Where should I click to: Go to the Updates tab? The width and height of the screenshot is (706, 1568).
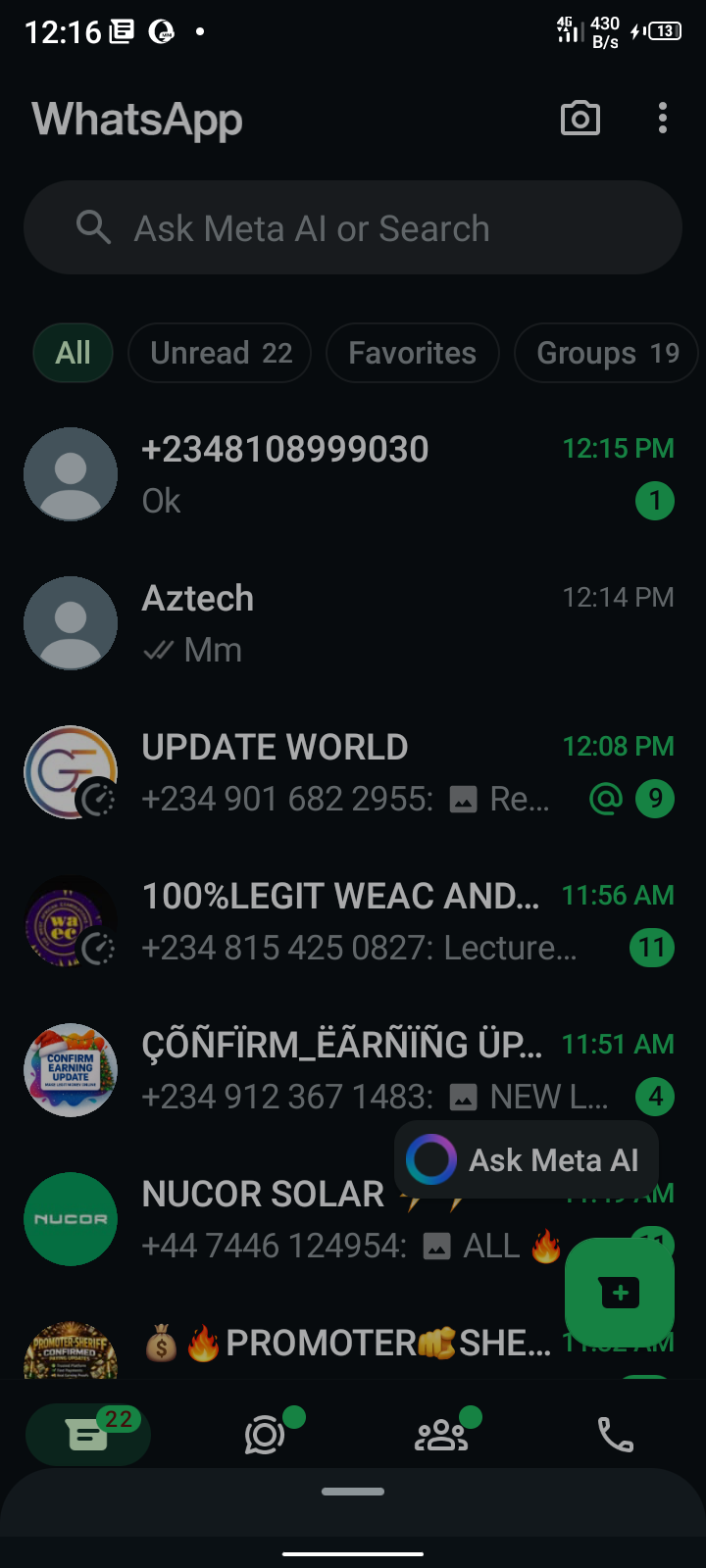[x=265, y=1435]
